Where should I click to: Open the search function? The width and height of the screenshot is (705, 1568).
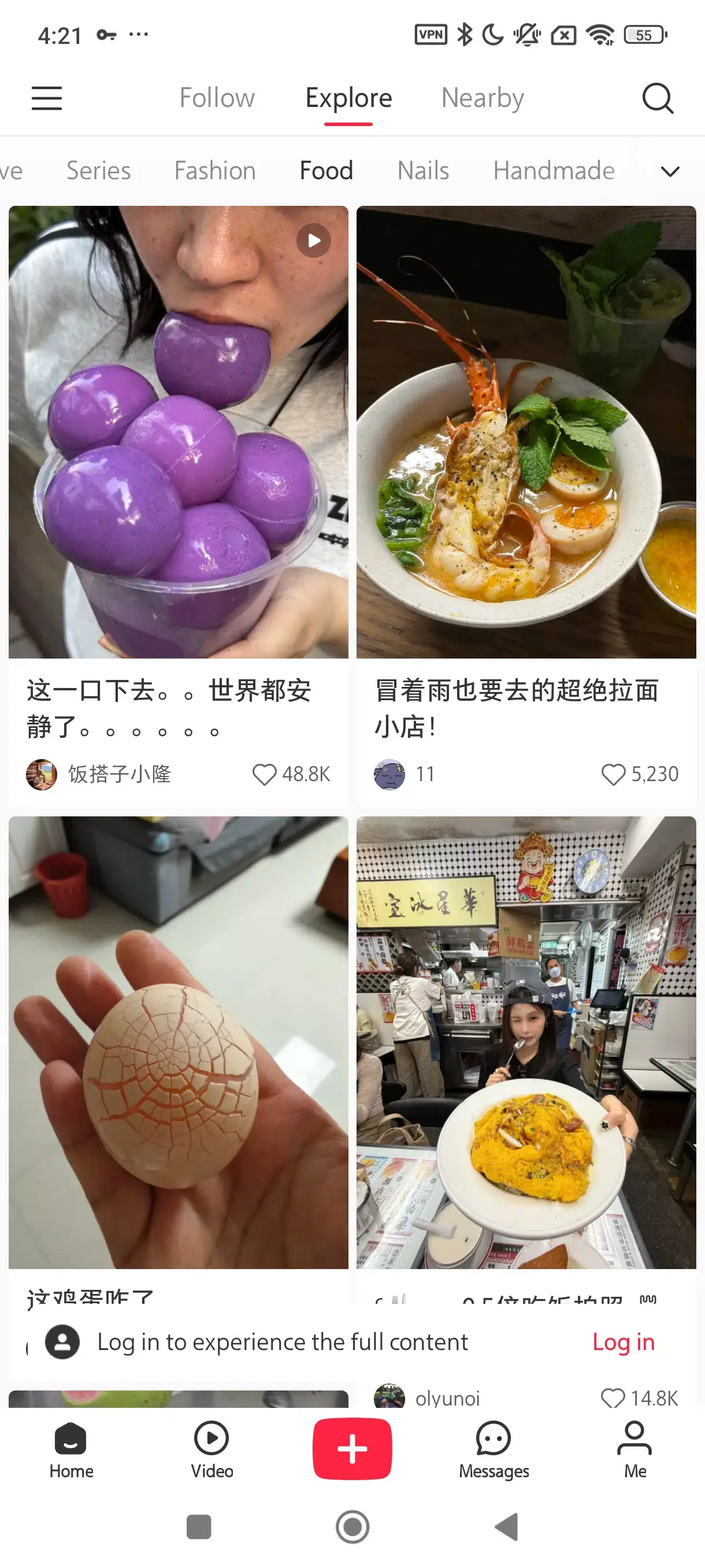coord(659,98)
